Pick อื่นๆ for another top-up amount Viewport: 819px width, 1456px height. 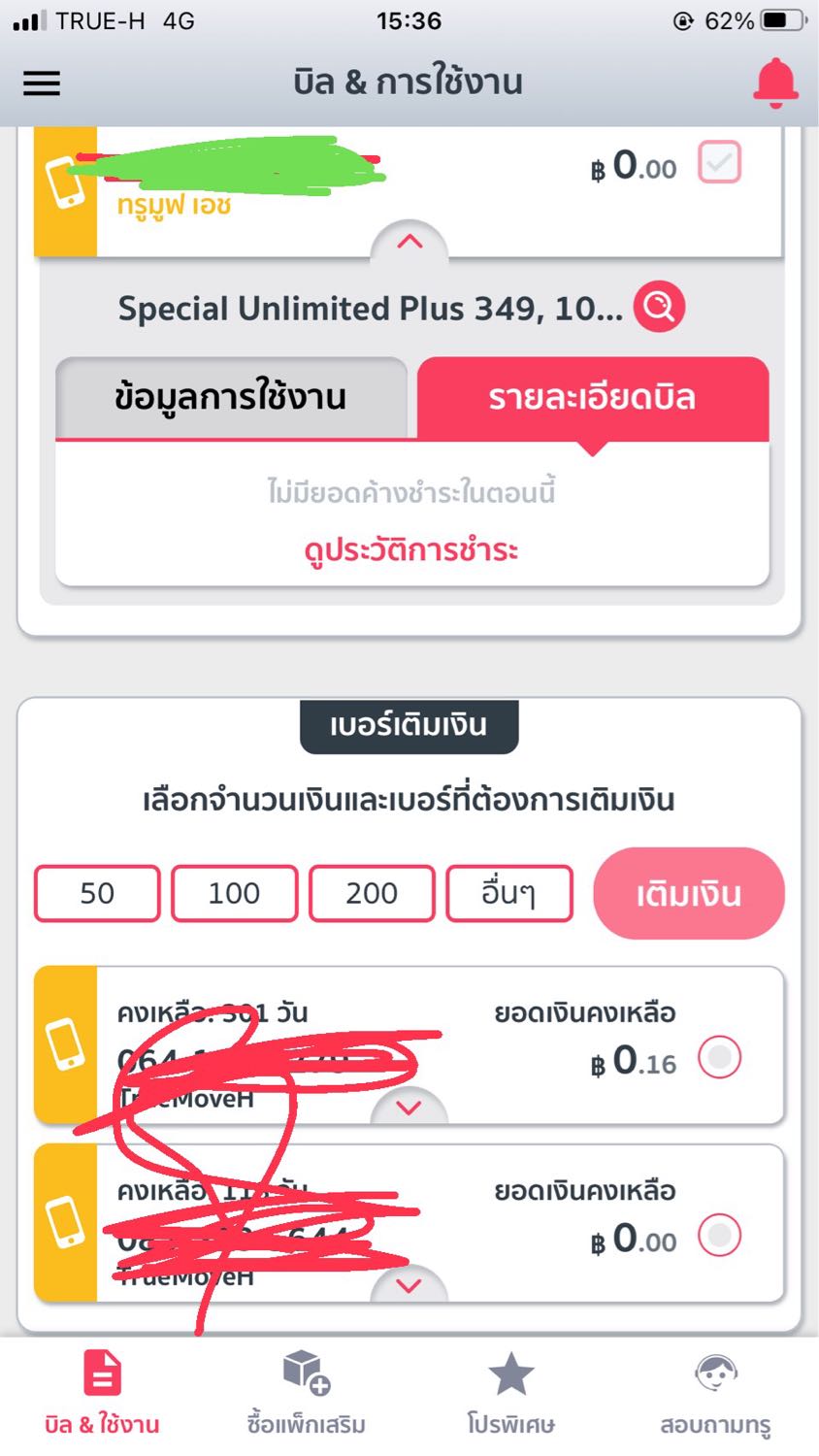[x=509, y=893]
